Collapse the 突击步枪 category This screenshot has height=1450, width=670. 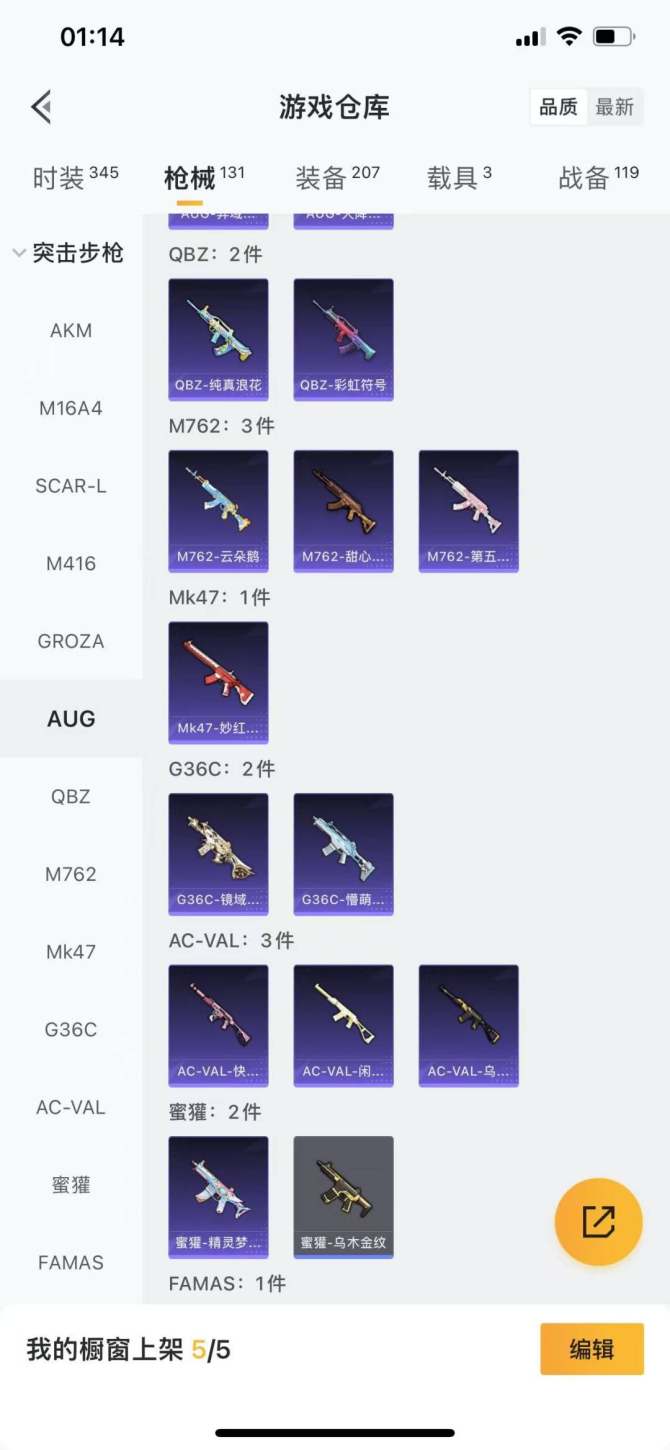[x=68, y=253]
